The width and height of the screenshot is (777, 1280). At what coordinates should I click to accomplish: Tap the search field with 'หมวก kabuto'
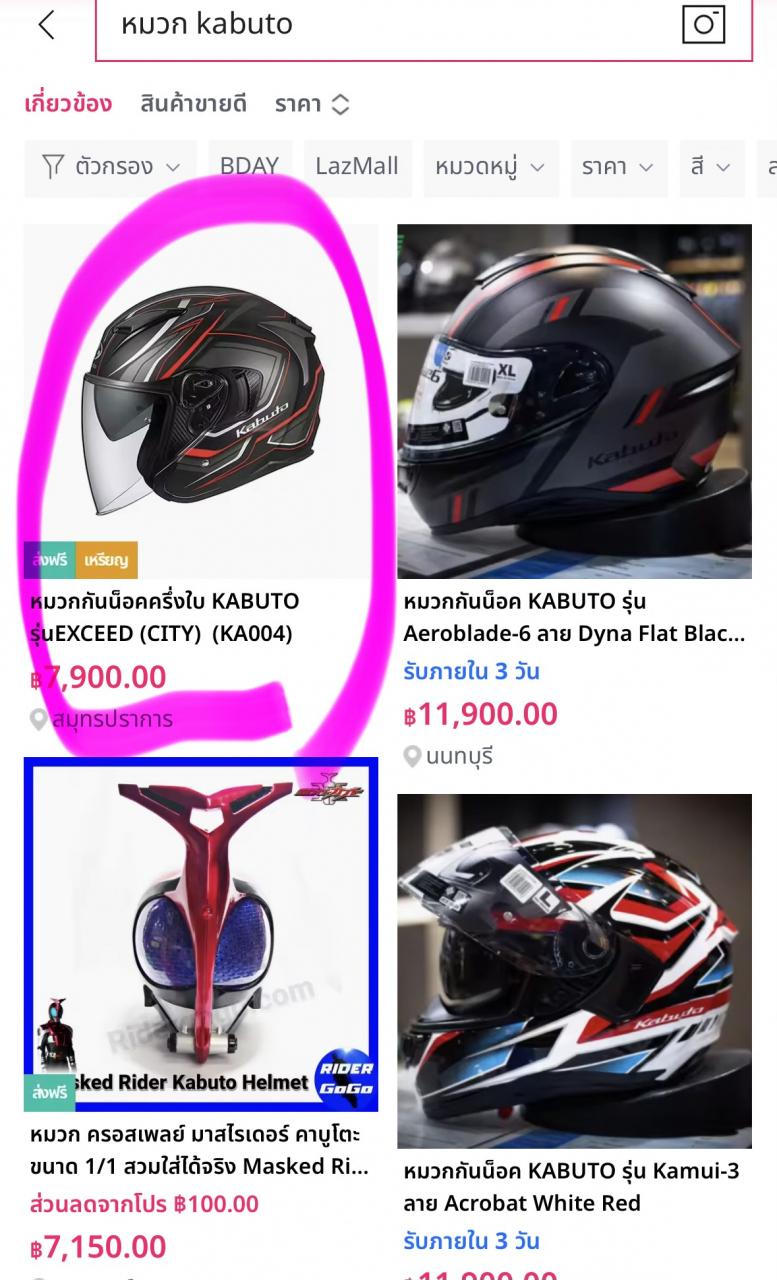[x=380, y=24]
